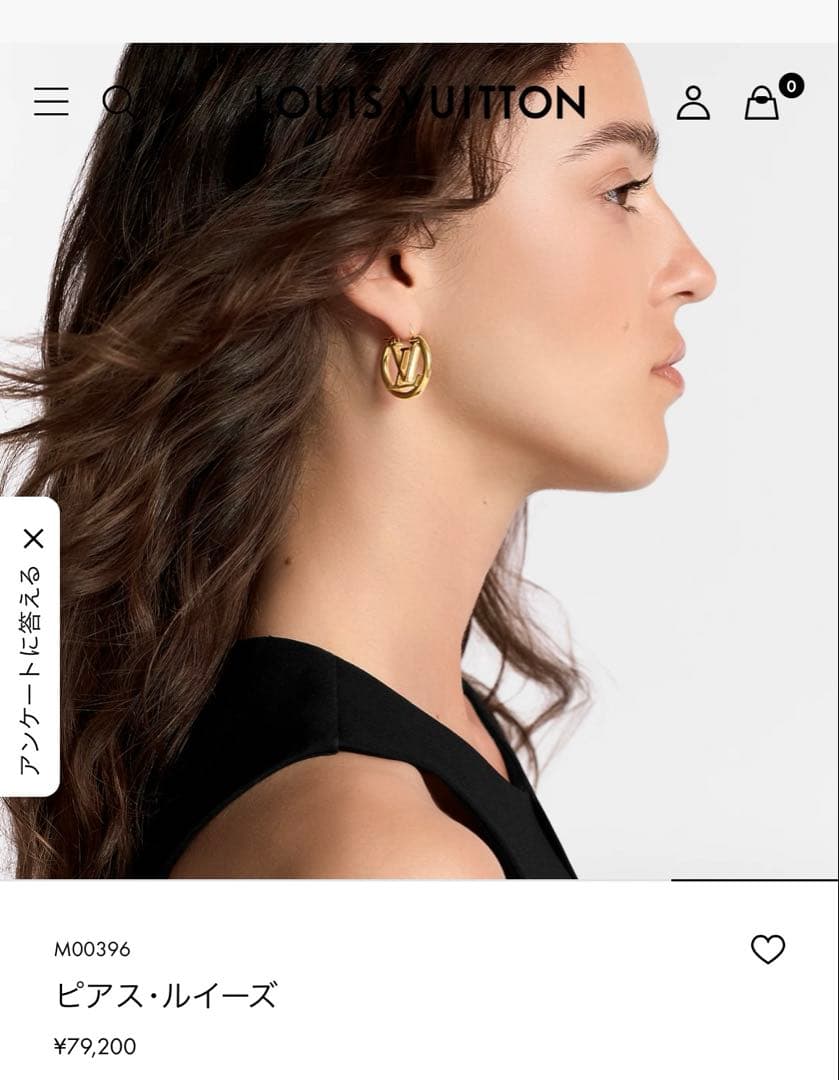Click the price ¥79,200
The image size is (839, 1080).
[97, 1046]
